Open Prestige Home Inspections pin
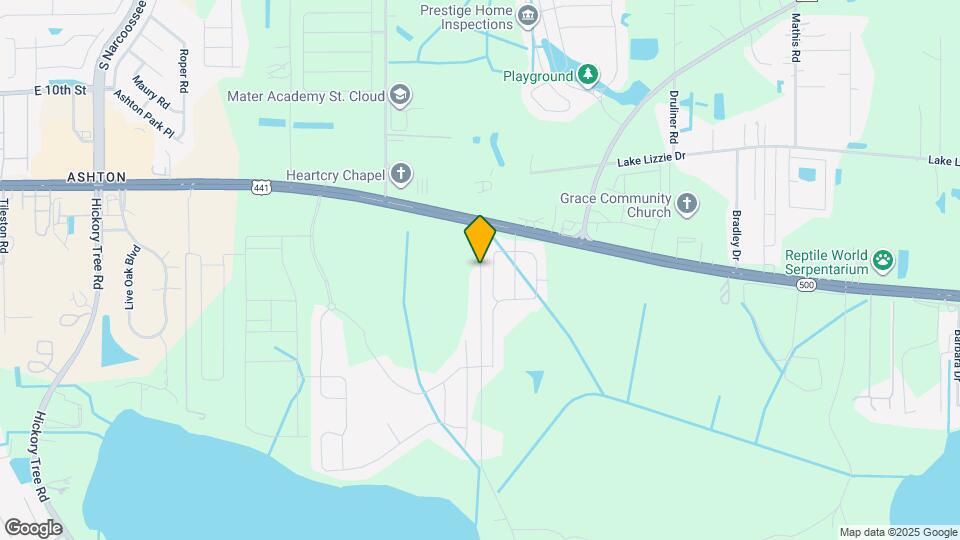 pos(528,17)
